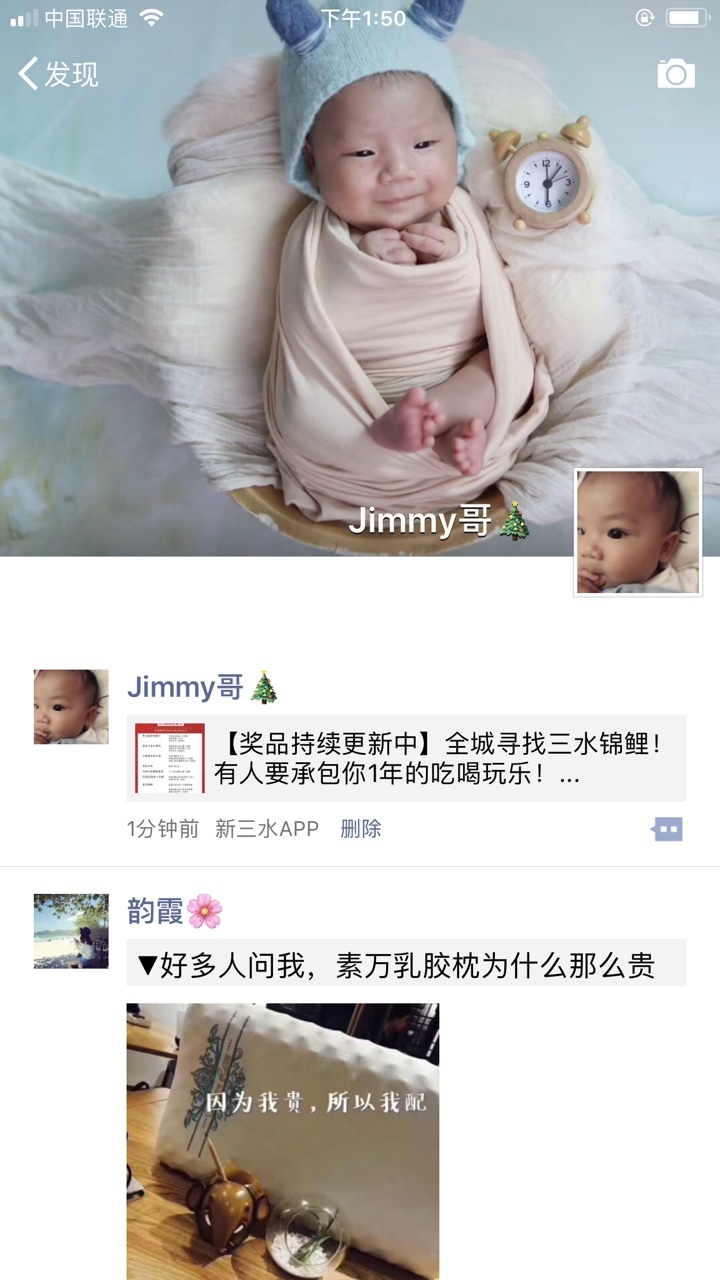The height and width of the screenshot is (1280, 720).
Task: Open 韵霞's avatar
Action: (71, 931)
